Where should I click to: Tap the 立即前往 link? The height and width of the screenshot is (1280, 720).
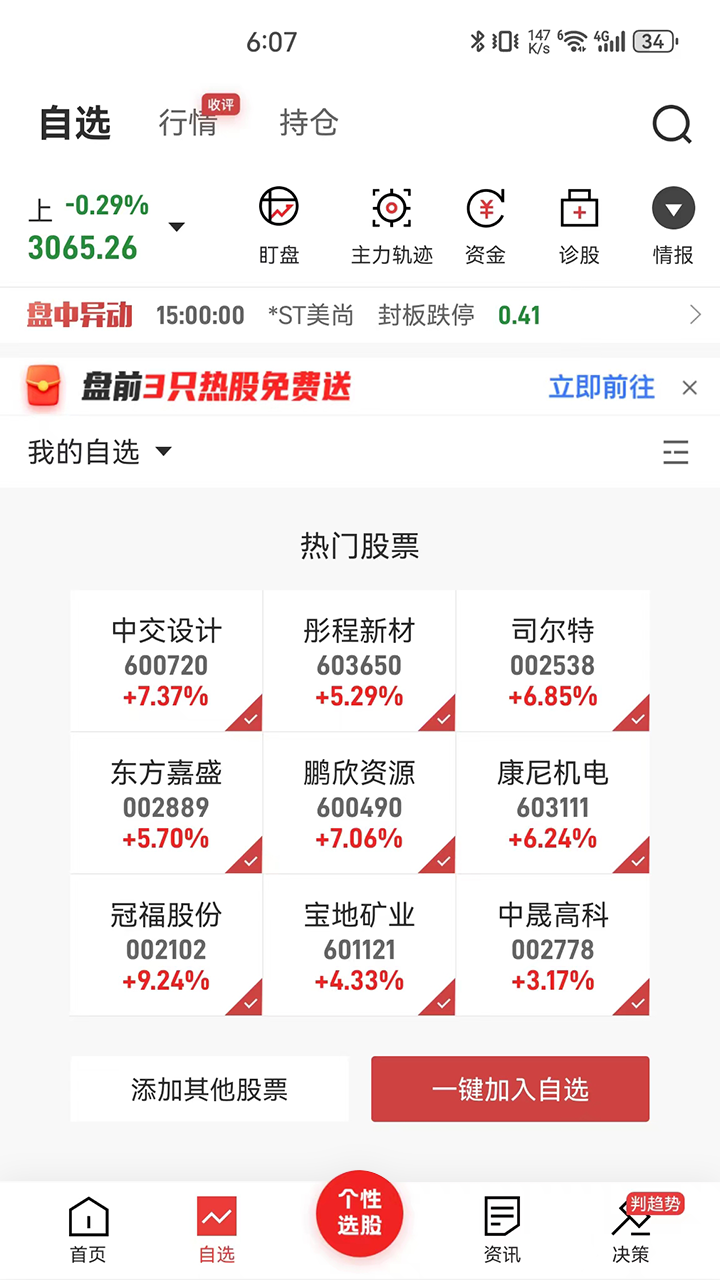point(601,387)
